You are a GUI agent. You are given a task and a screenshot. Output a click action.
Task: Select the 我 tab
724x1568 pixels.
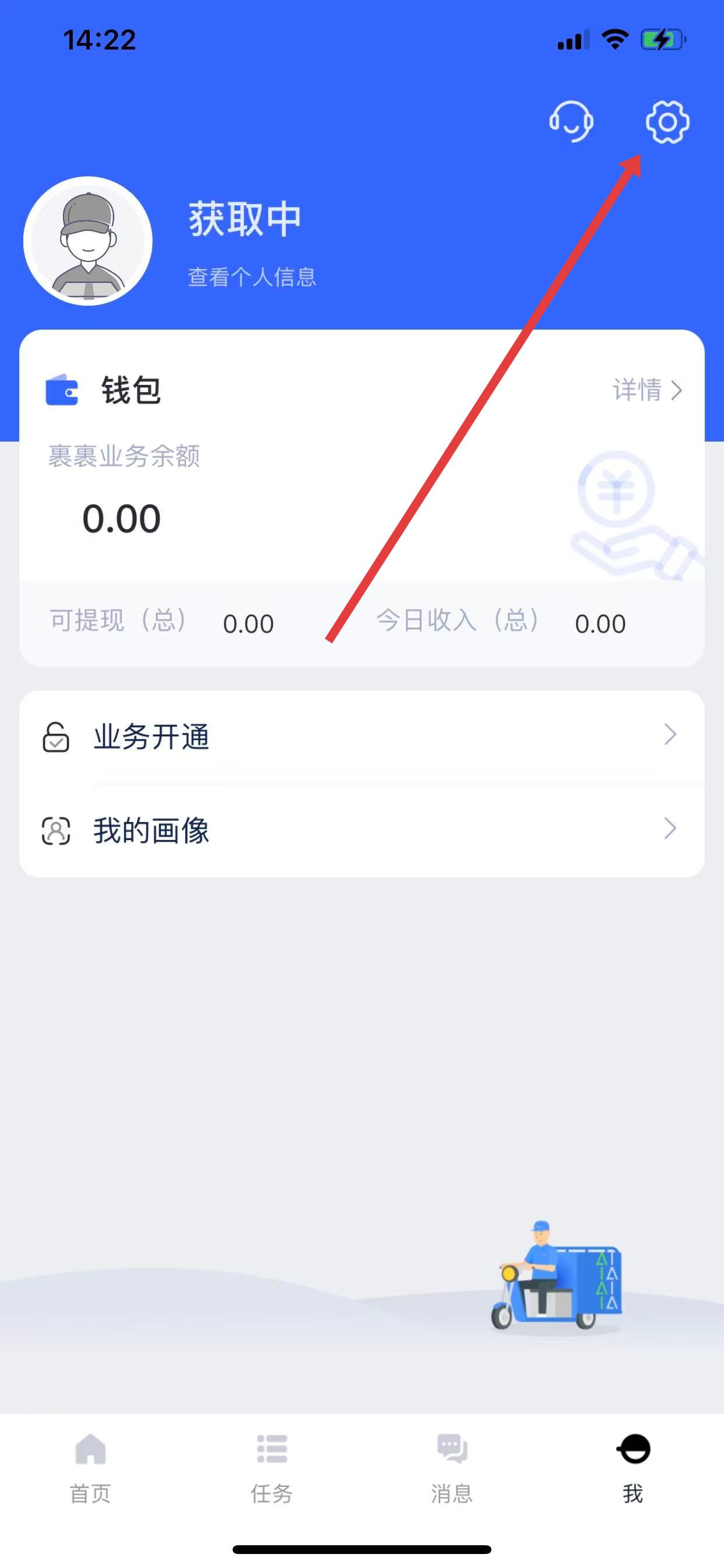tap(632, 1467)
